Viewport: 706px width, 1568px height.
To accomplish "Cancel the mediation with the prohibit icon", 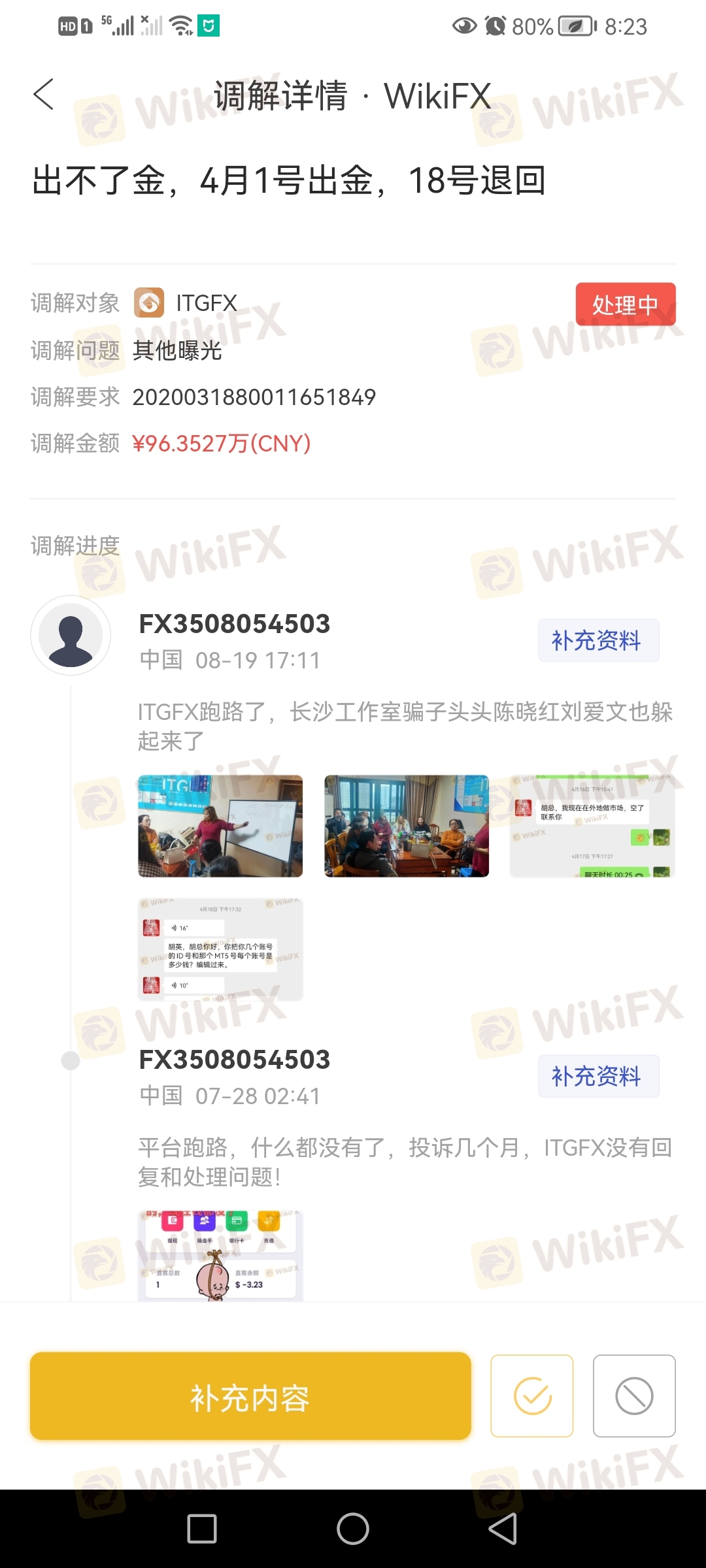I will click(x=633, y=1396).
